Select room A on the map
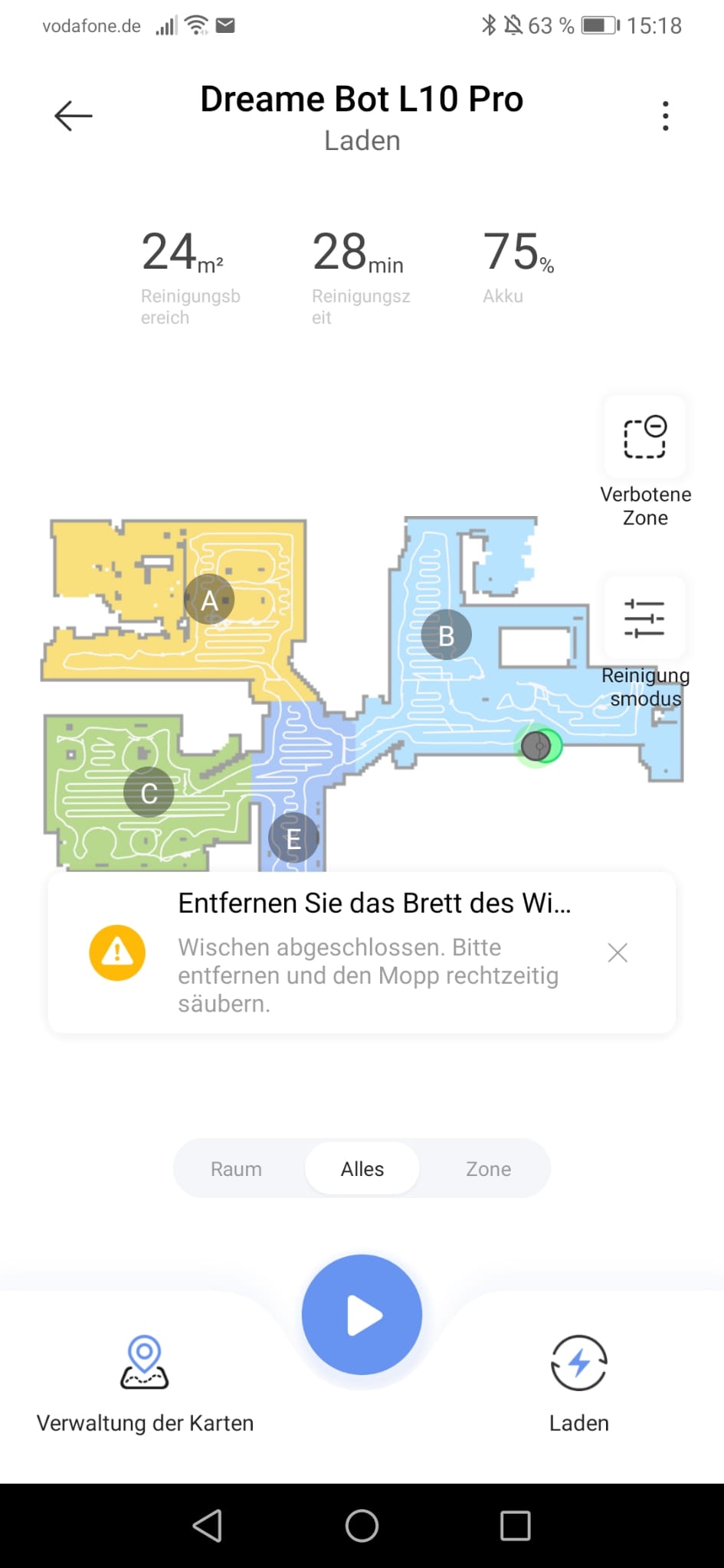 tap(209, 601)
